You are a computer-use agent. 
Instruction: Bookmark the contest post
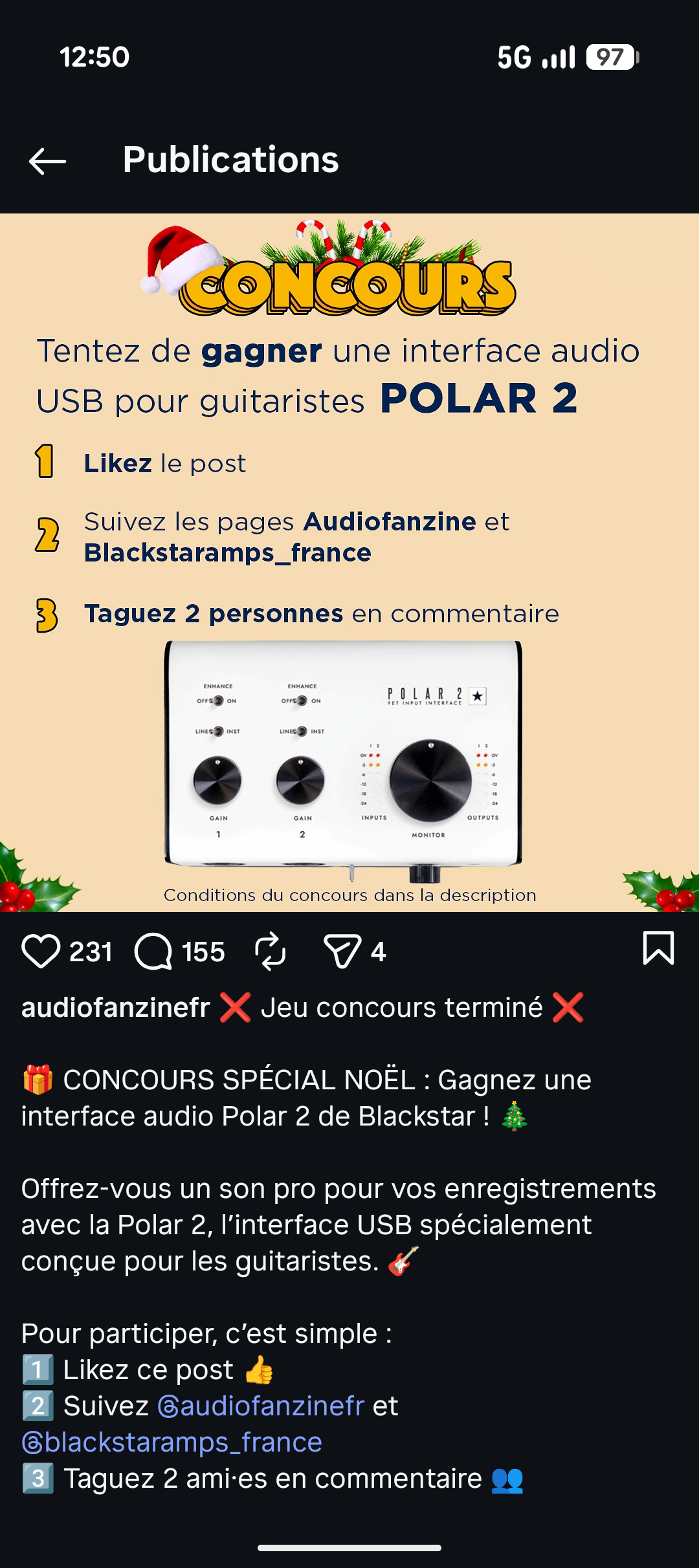(x=658, y=948)
